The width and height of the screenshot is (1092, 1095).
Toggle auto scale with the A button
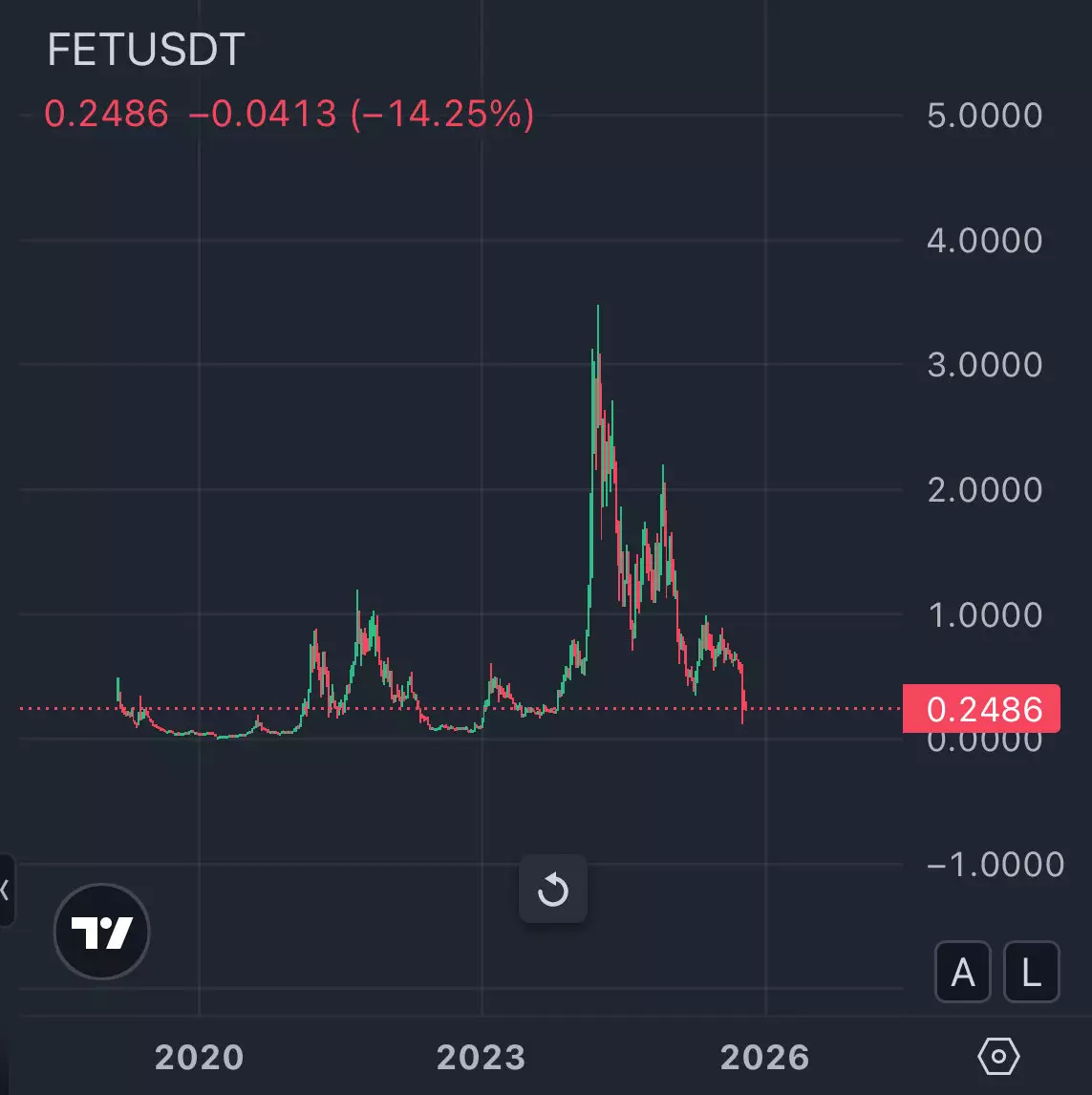pos(963,973)
